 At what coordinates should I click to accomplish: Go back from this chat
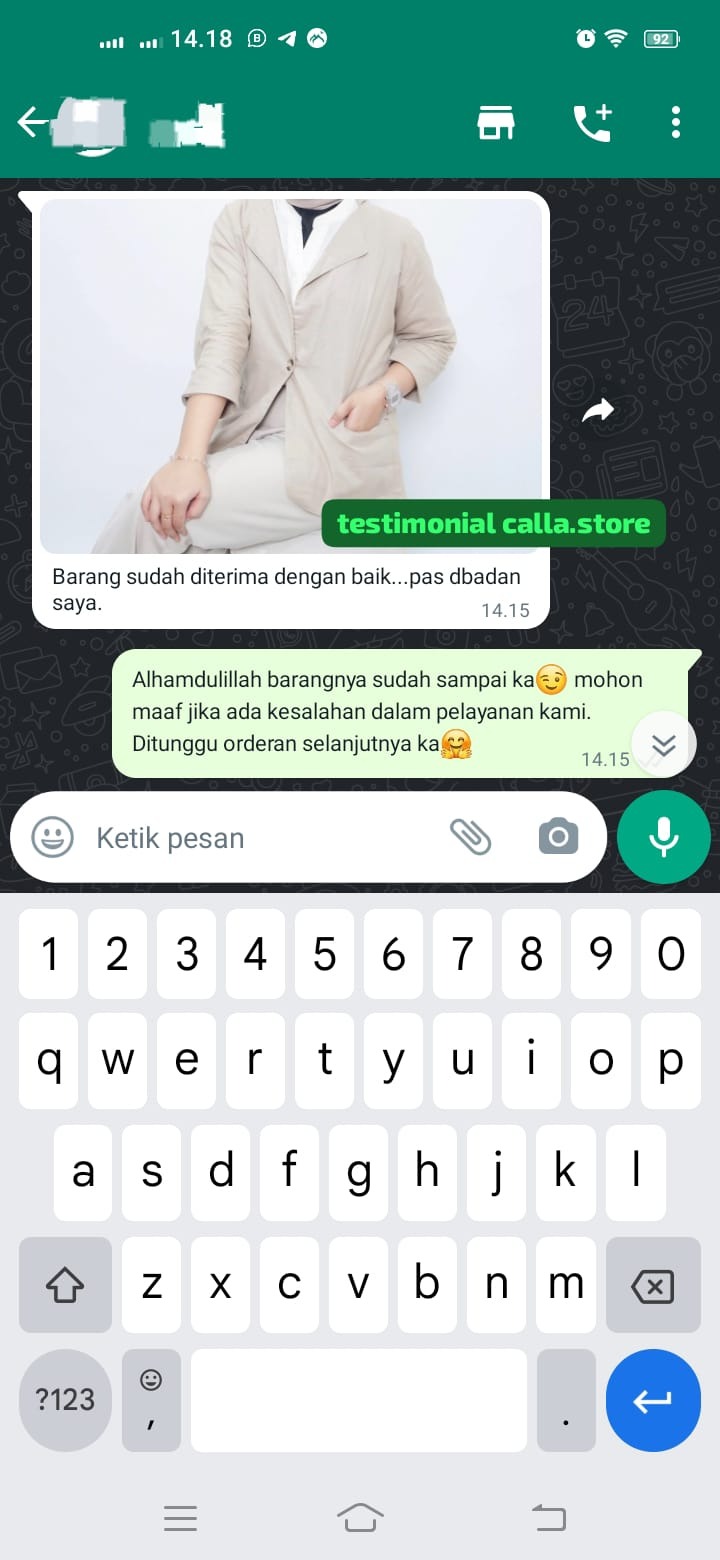[x=32, y=122]
